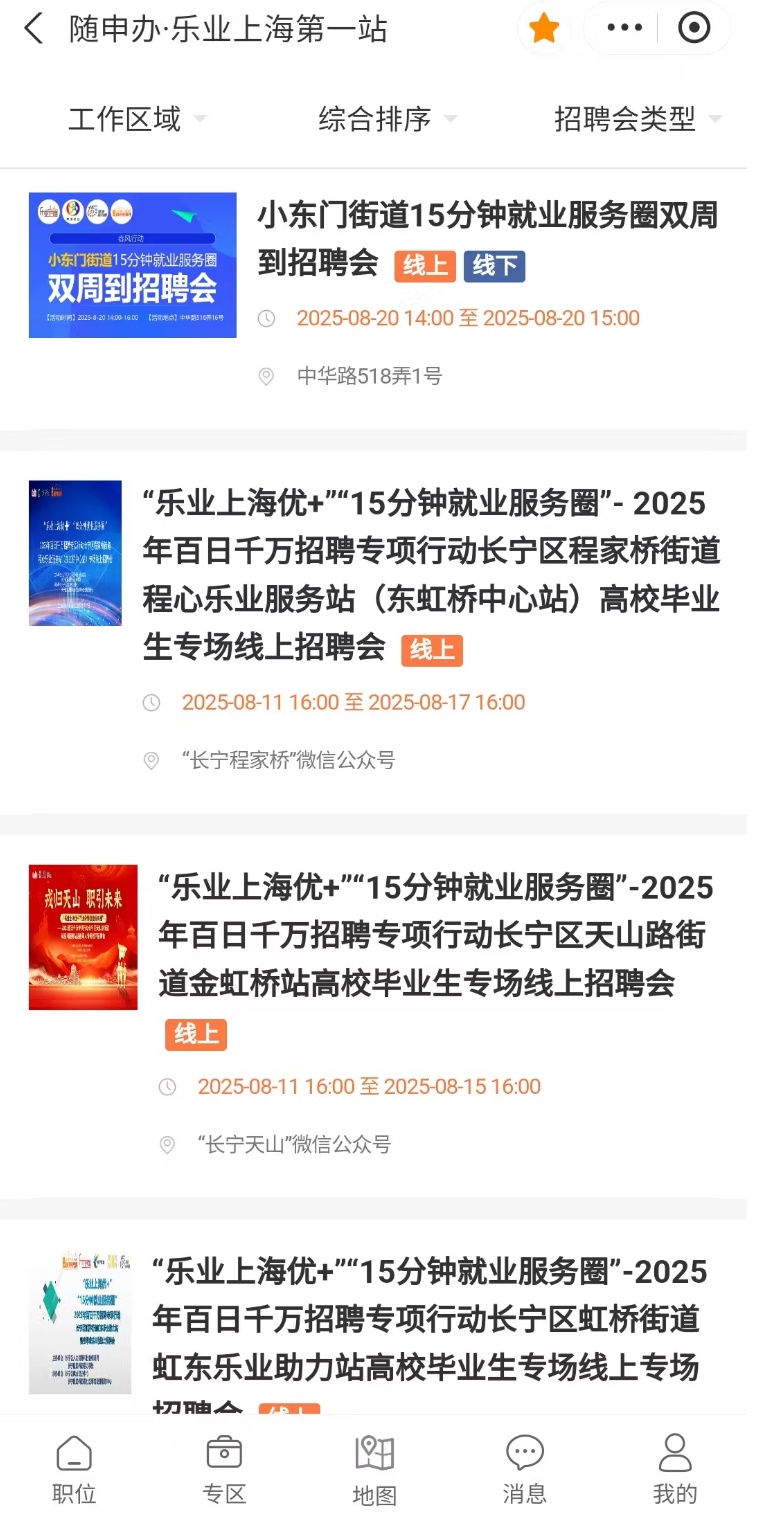Go to the 消息 tab

click(x=524, y=1470)
